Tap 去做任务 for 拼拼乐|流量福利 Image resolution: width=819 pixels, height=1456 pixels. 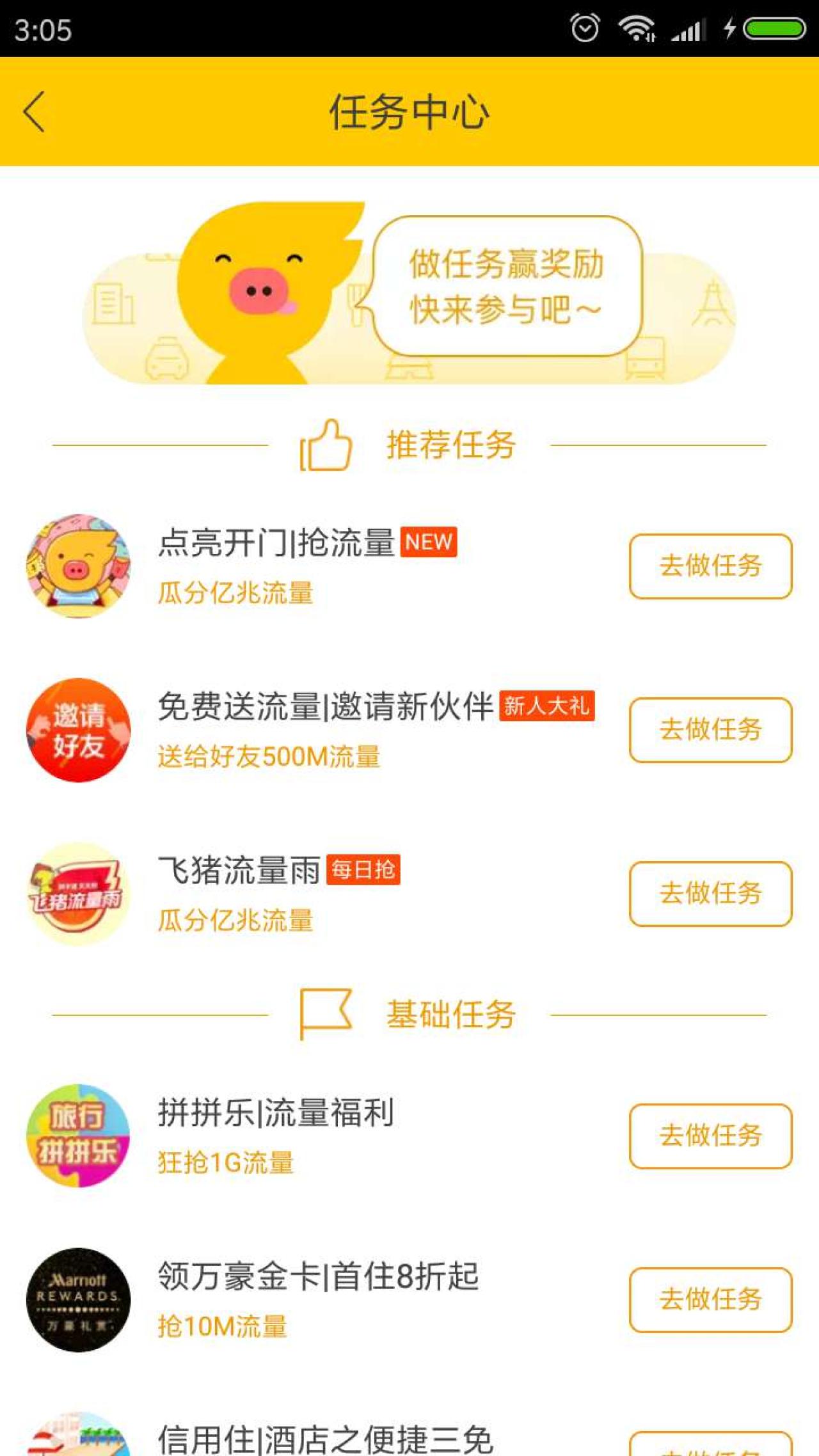(x=710, y=1136)
